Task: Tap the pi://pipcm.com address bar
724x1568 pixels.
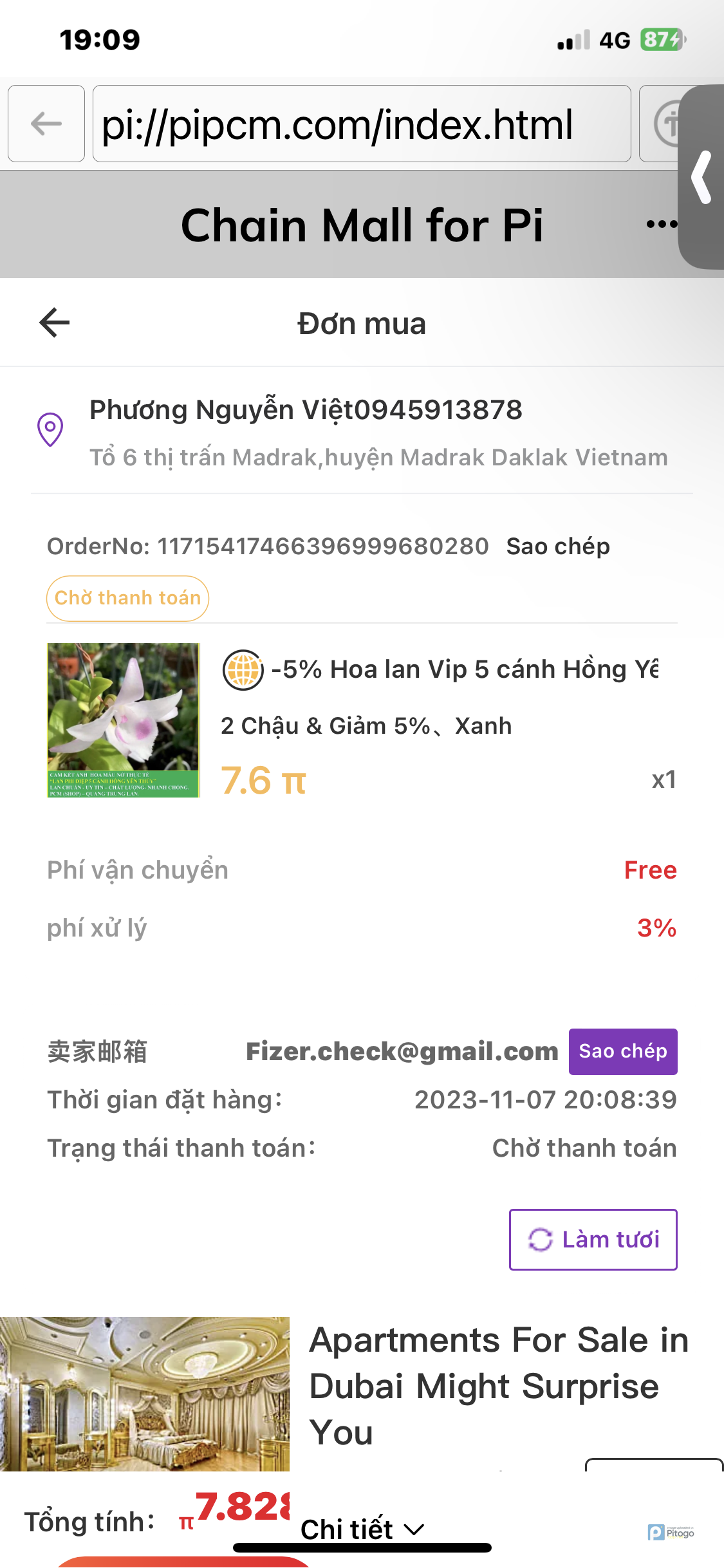Action: click(x=361, y=124)
